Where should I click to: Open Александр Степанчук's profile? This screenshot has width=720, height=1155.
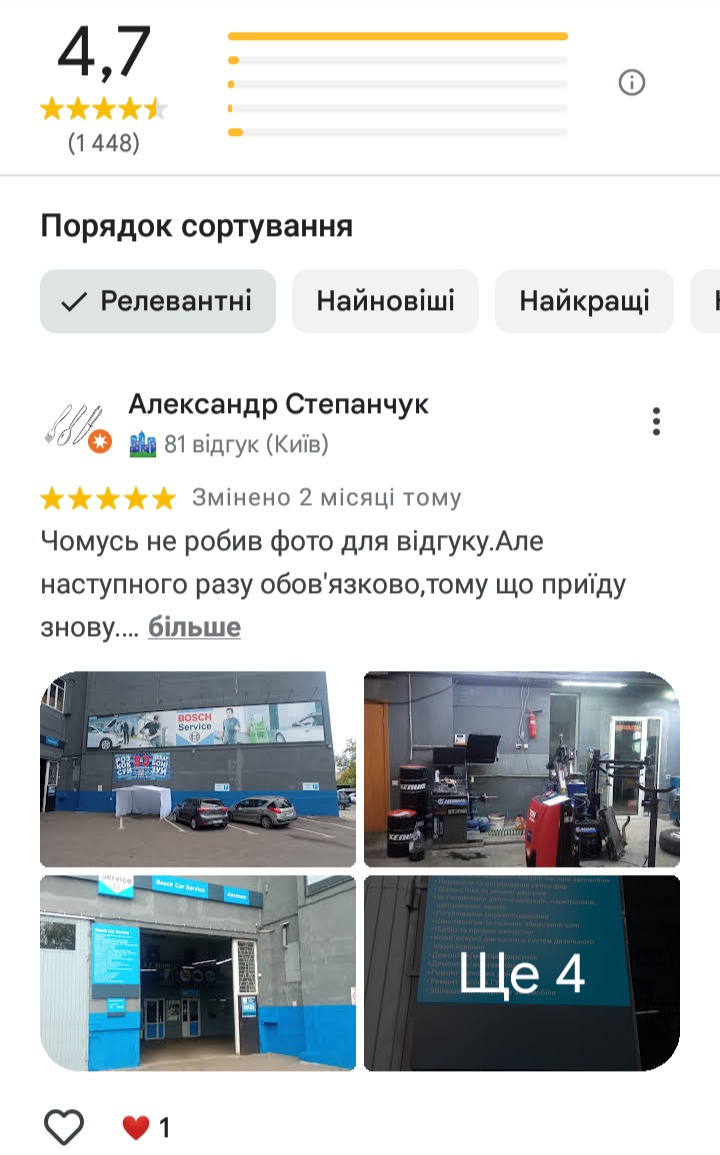278,405
